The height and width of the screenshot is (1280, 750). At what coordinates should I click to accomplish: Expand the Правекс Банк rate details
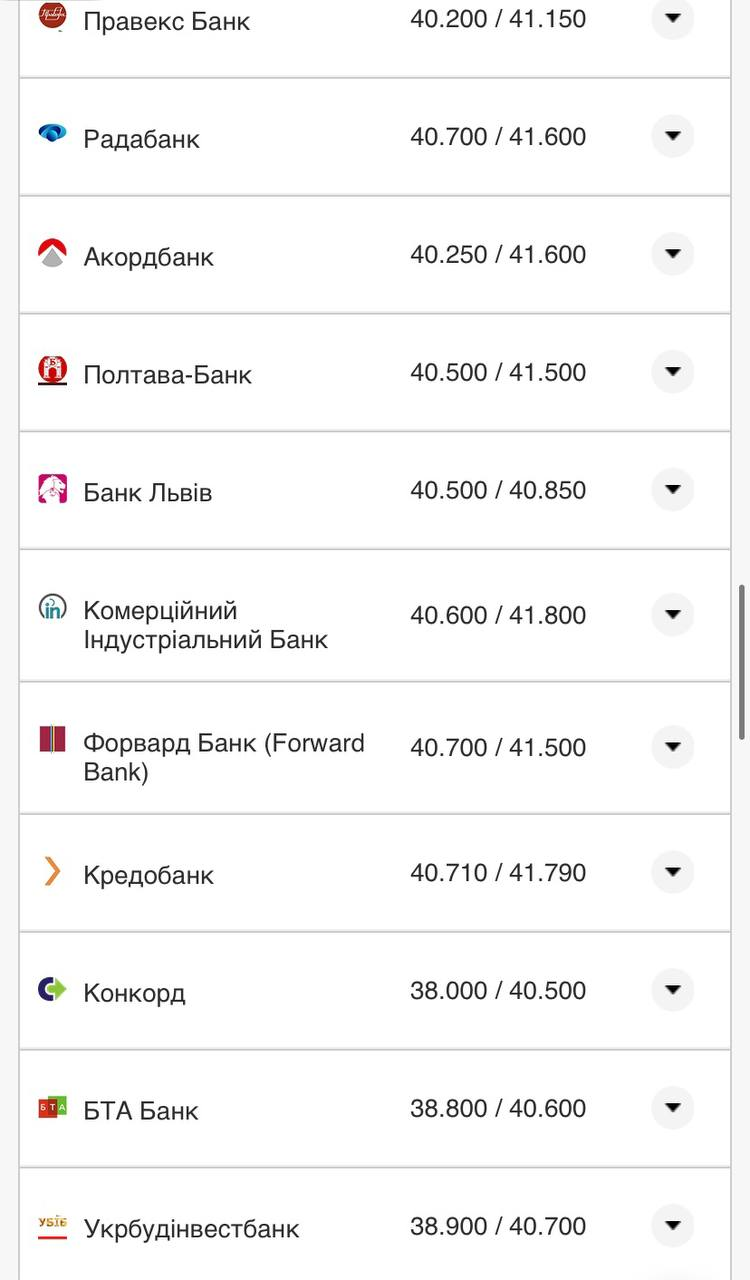click(x=673, y=18)
